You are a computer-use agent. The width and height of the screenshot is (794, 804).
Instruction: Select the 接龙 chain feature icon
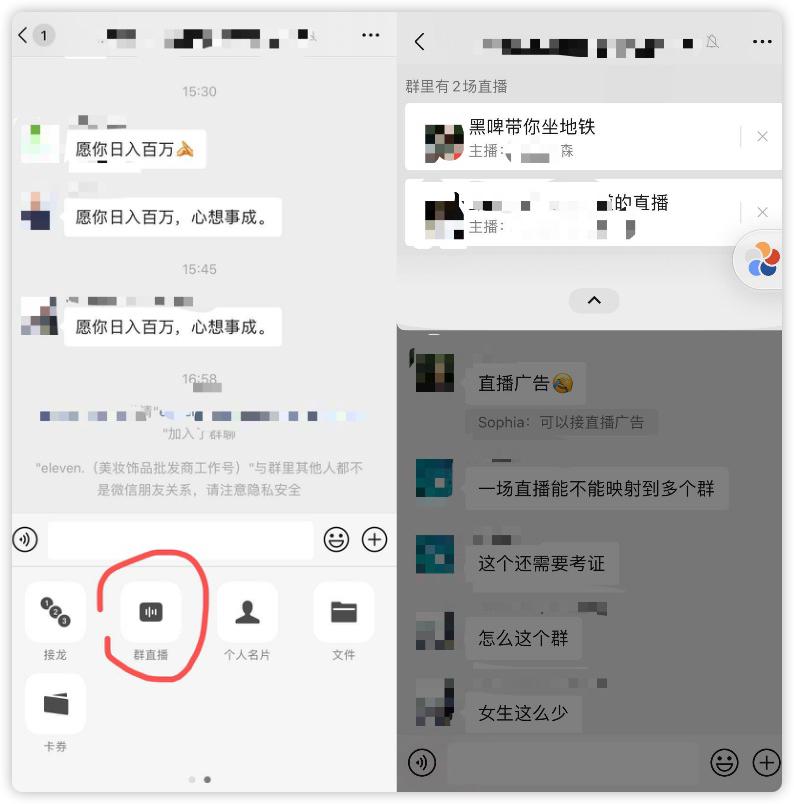[x=55, y=611]
